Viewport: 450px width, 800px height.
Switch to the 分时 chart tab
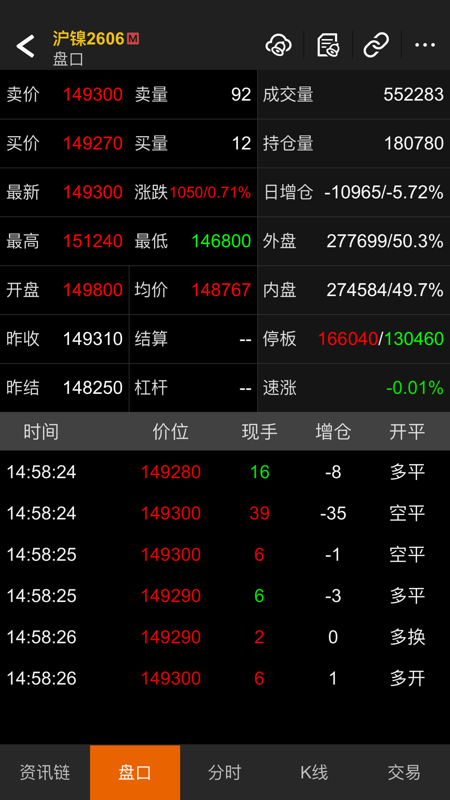[x=224, y=772]
